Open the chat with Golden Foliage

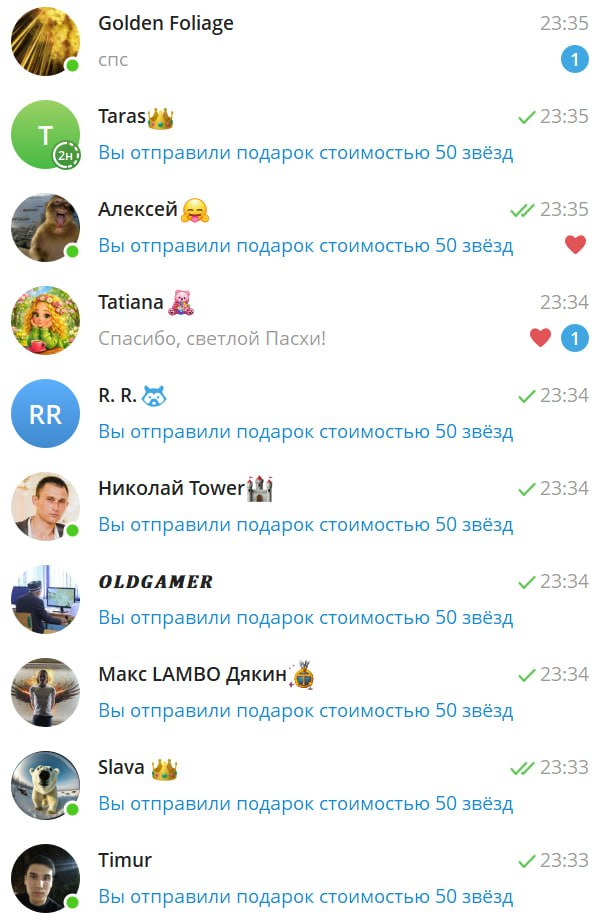coord(300,41)
